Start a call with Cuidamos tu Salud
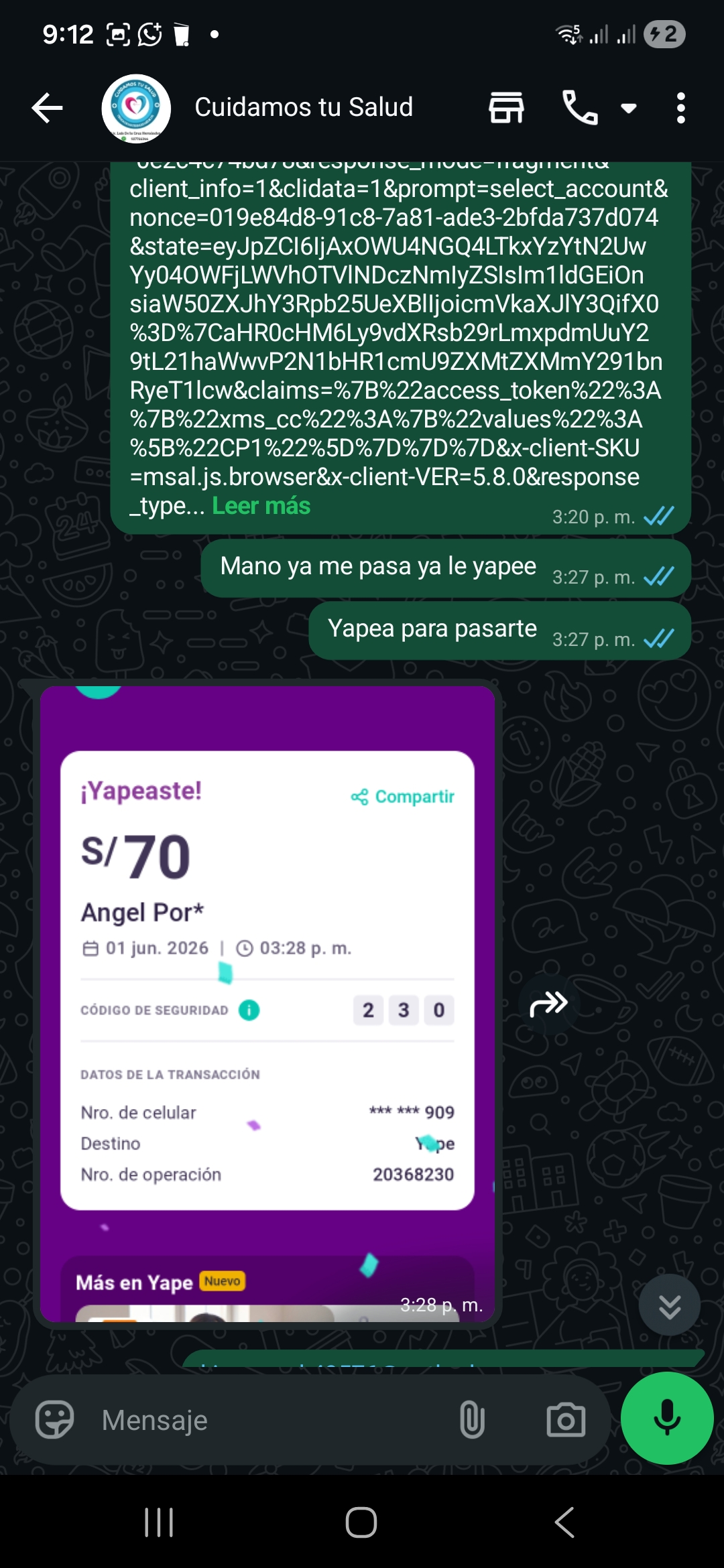The height and width of the screenshot is (1568, 724). click(580, 108)
